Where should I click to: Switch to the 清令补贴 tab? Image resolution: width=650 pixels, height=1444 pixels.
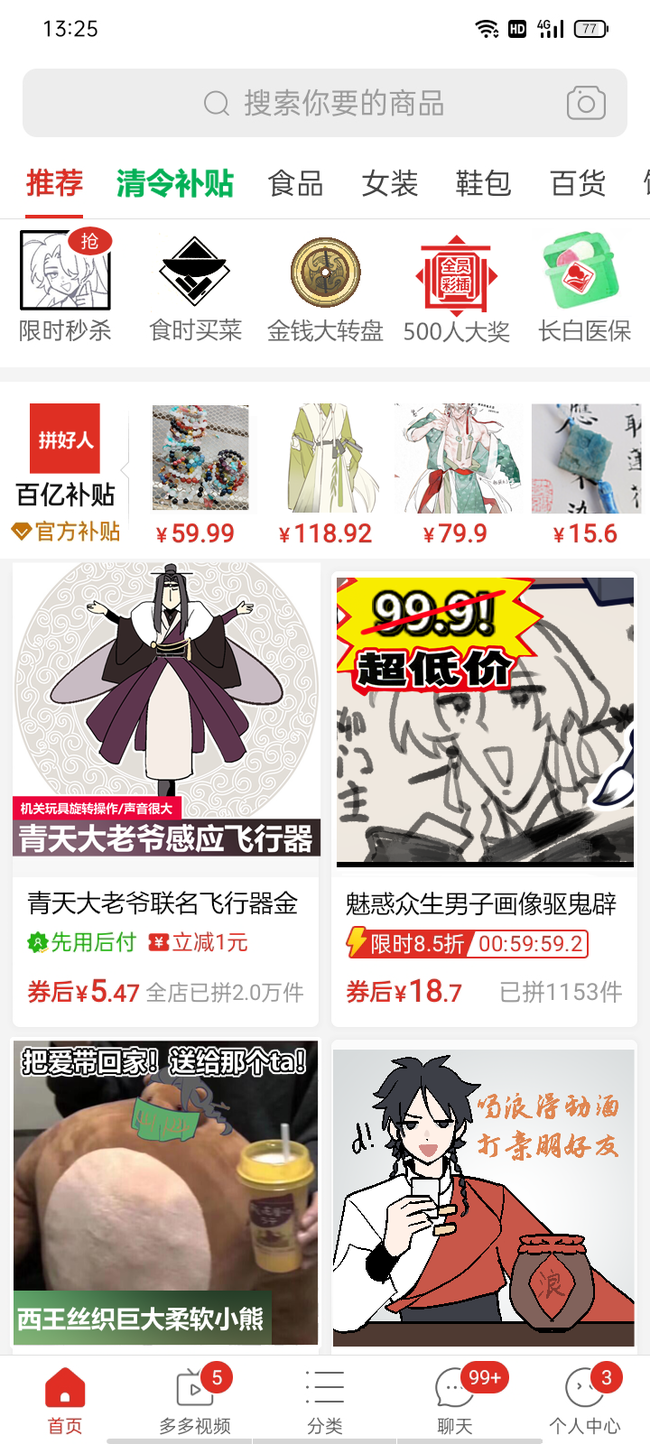(x=175, y=184)
